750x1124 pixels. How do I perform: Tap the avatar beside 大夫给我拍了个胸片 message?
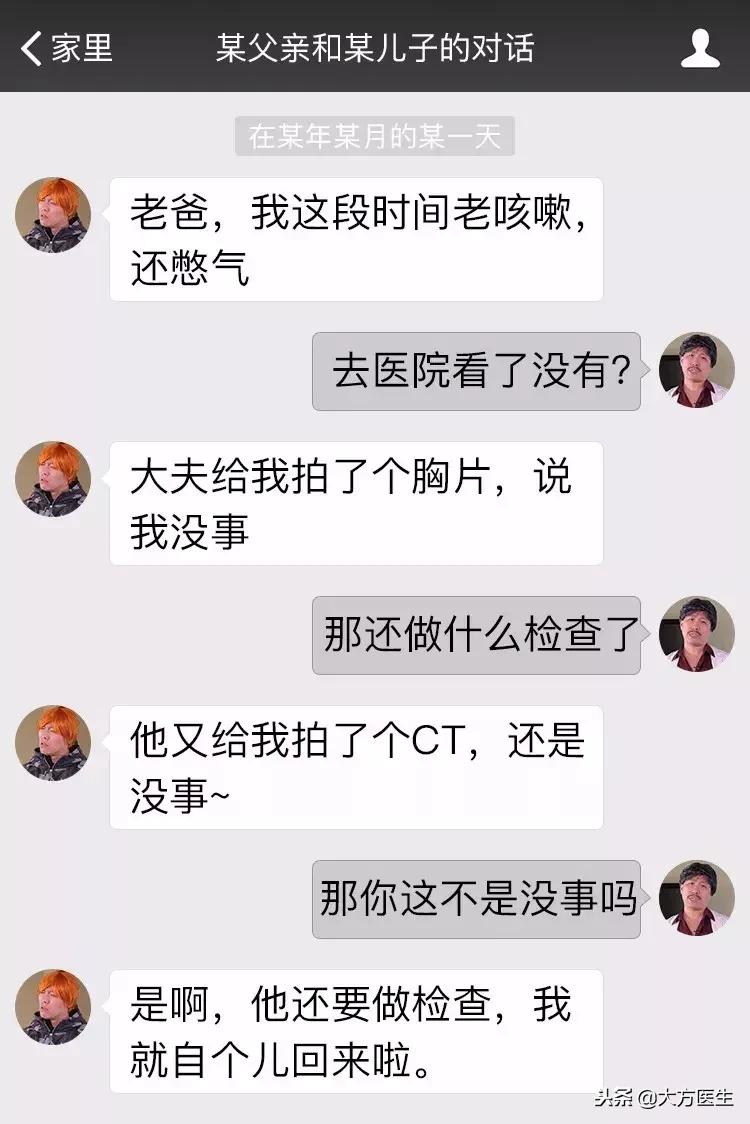(53, 480)
